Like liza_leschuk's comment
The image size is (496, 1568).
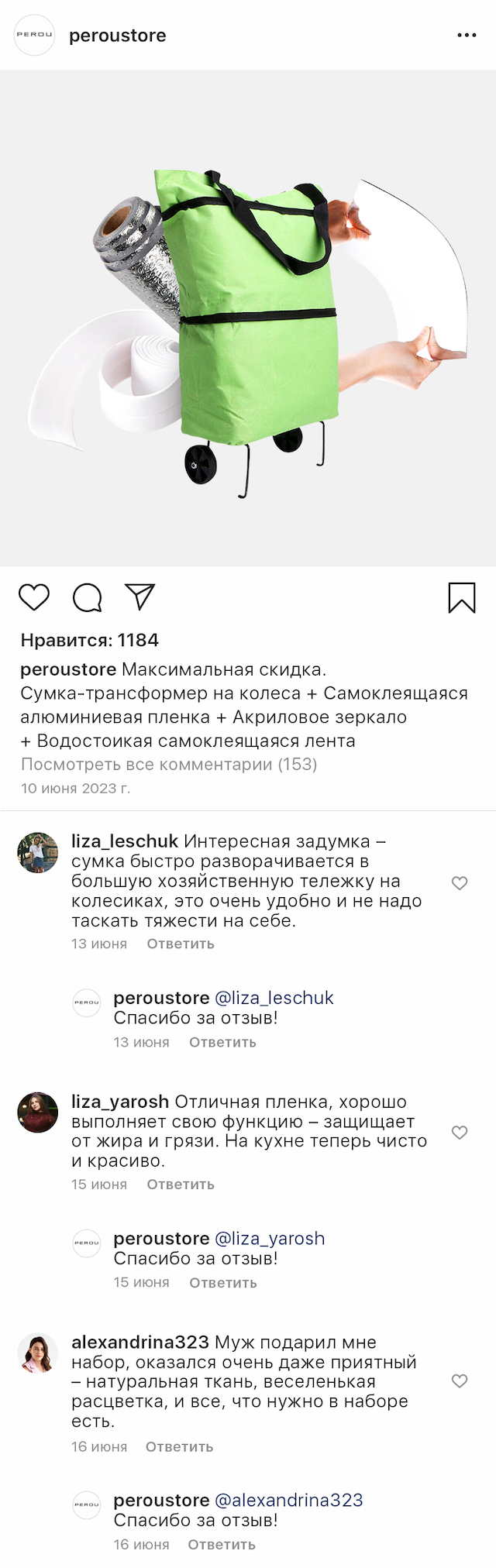460,883
